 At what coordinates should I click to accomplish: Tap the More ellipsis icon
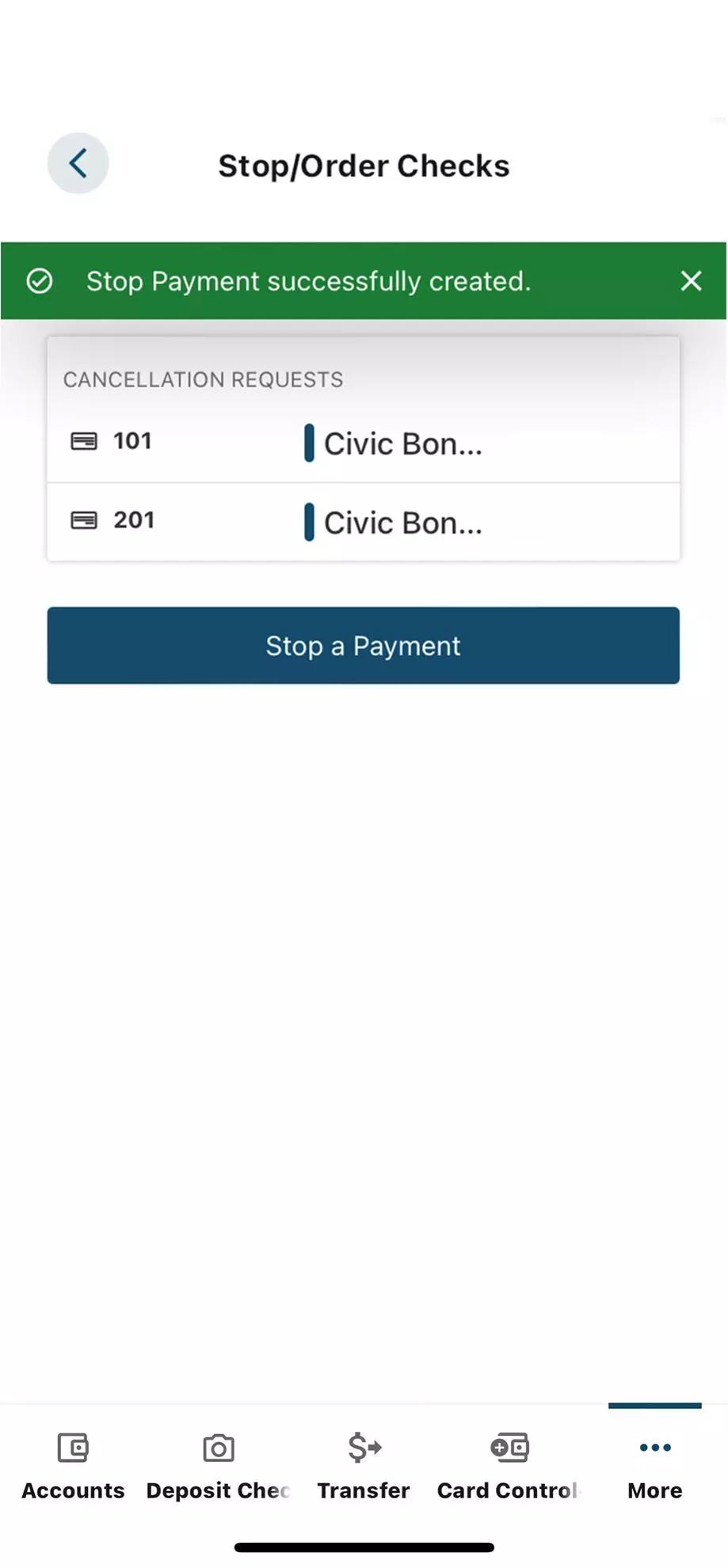pos(654,1447)
